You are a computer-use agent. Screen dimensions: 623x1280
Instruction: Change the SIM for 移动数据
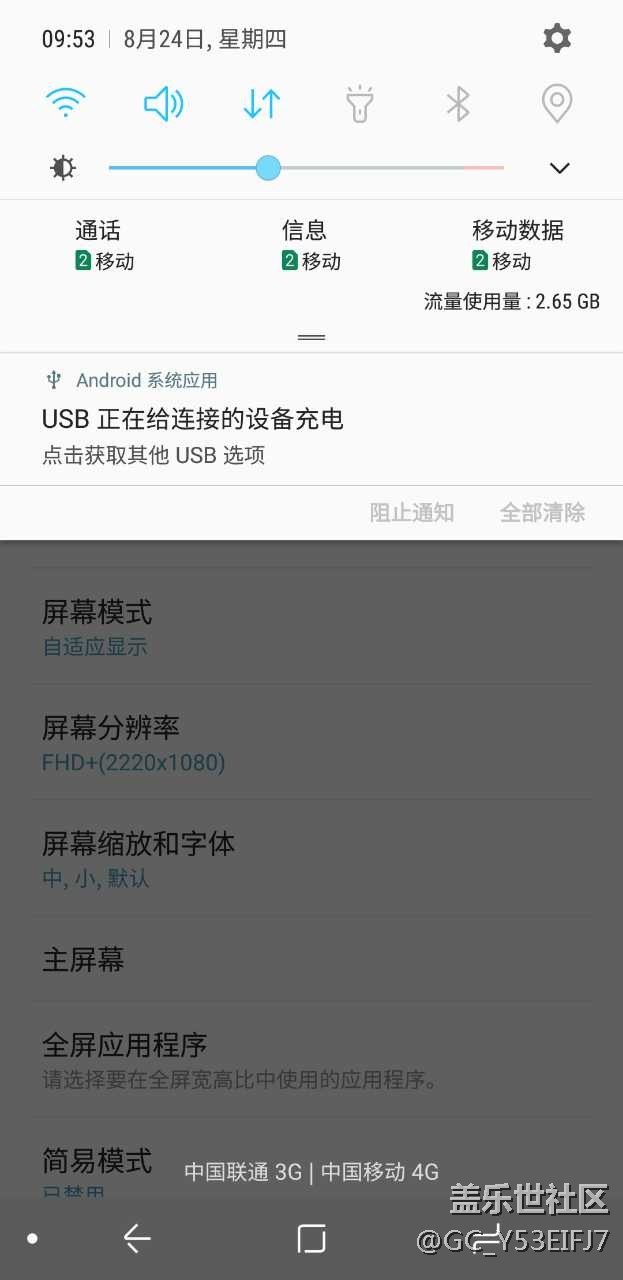coord(517,245)
